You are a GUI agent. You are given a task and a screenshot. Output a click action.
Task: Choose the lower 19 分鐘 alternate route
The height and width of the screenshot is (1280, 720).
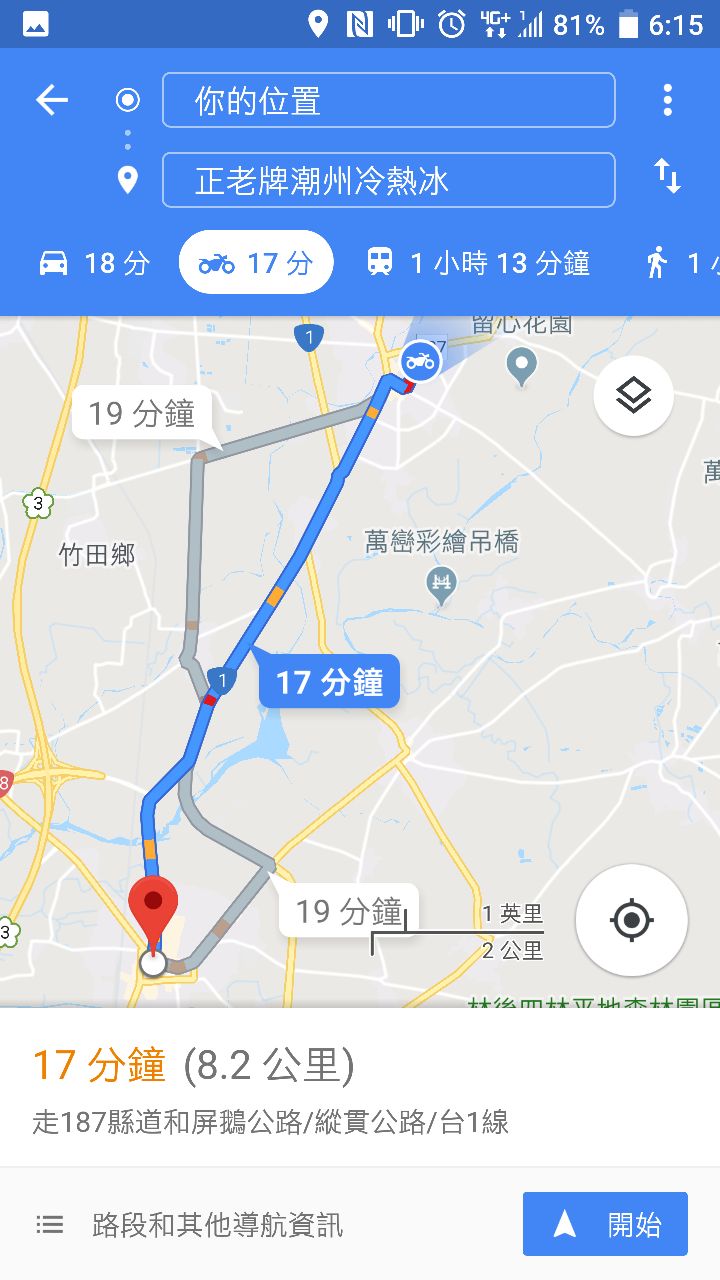[348, 911]
